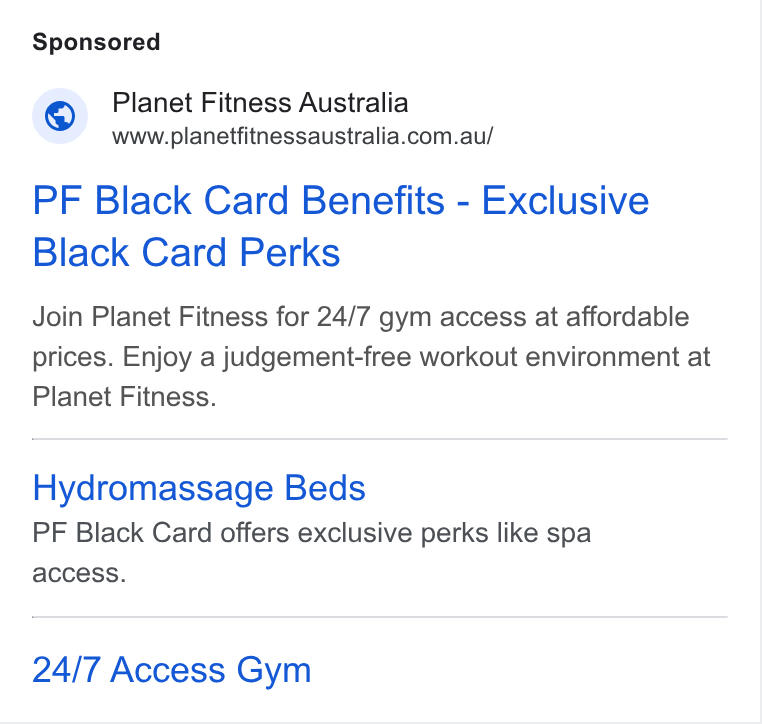Viewport: 762px width, 724px height.
Task: Open the Hydromassage Beds sitelink
Action: [199, 488]
